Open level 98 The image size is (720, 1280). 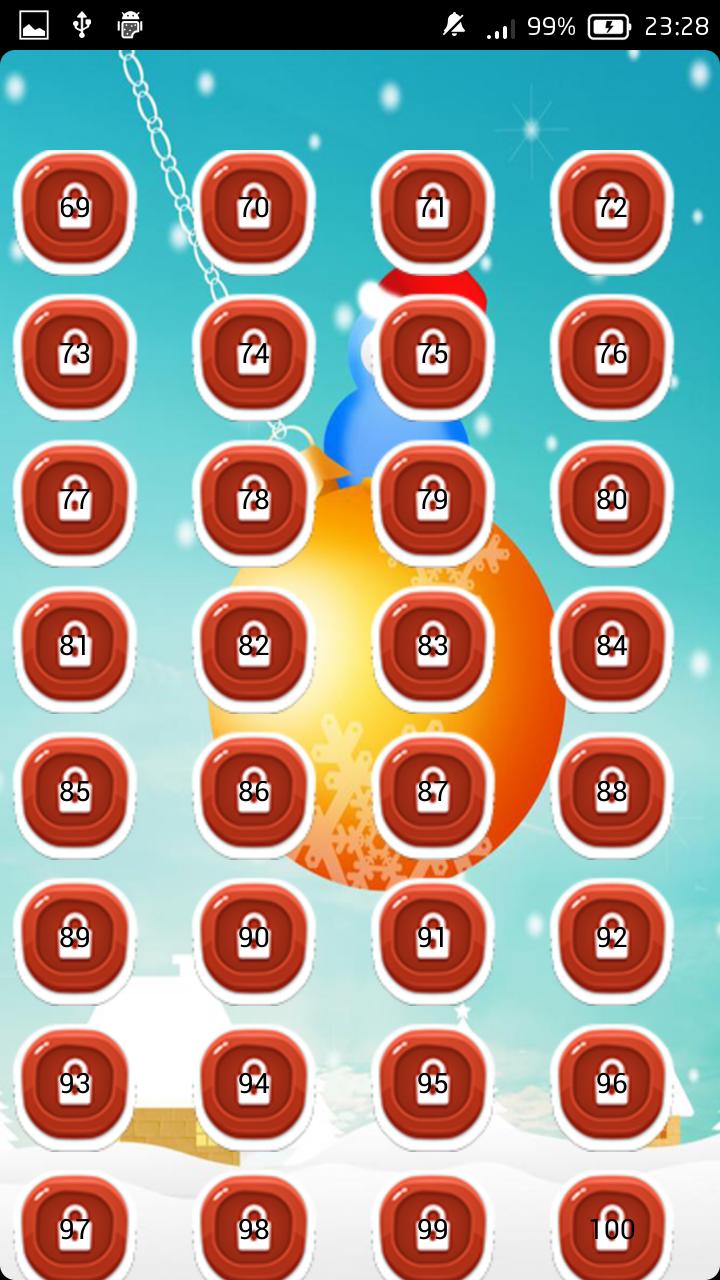[x=254, y=1230]
